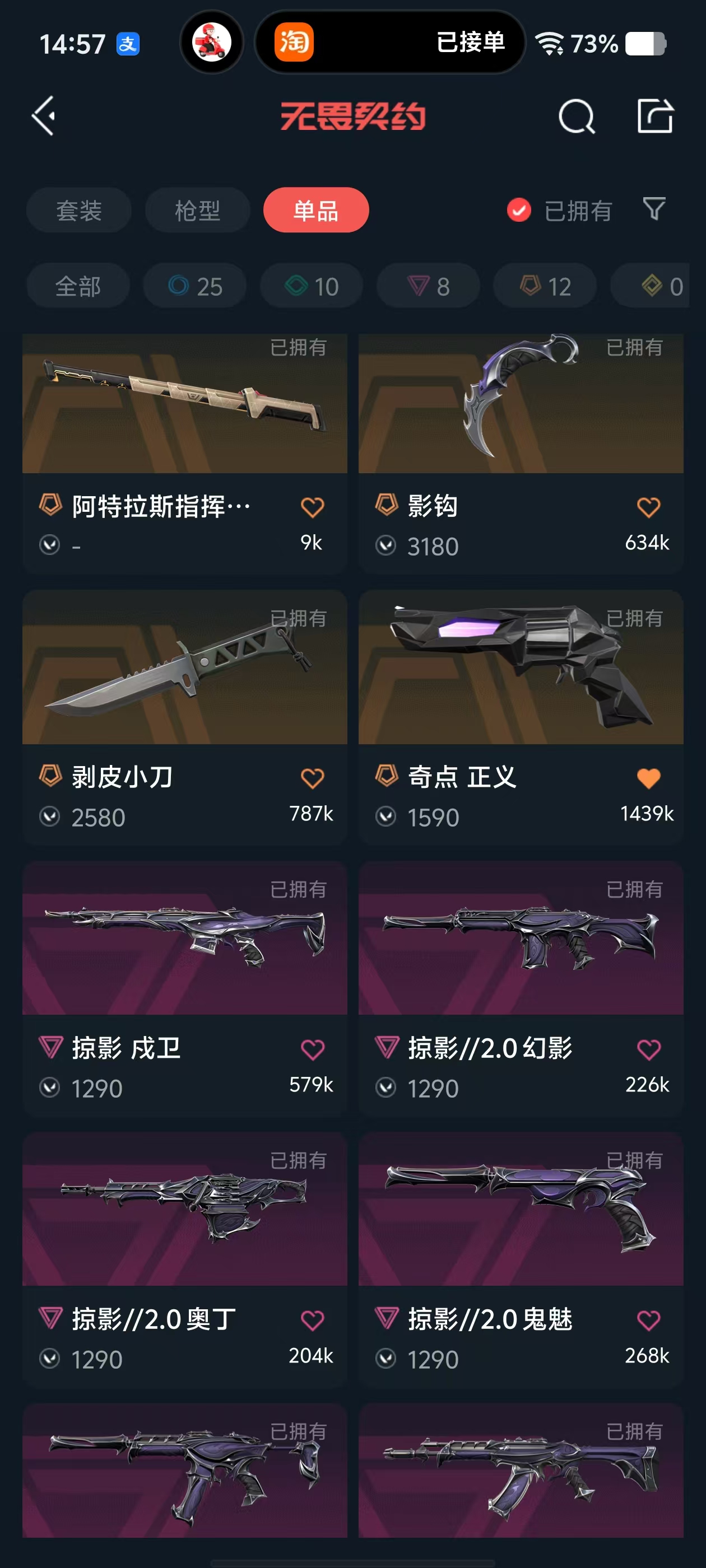The image size is (706, 1568).
Task: Select the 全部 tier chip
Action: coord(78,286)
